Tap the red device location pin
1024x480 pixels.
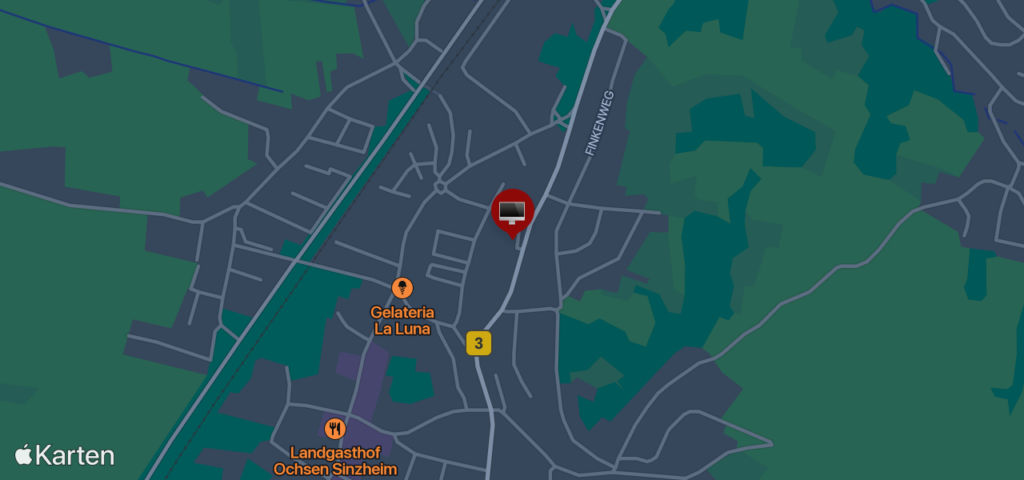click(513, 211)
